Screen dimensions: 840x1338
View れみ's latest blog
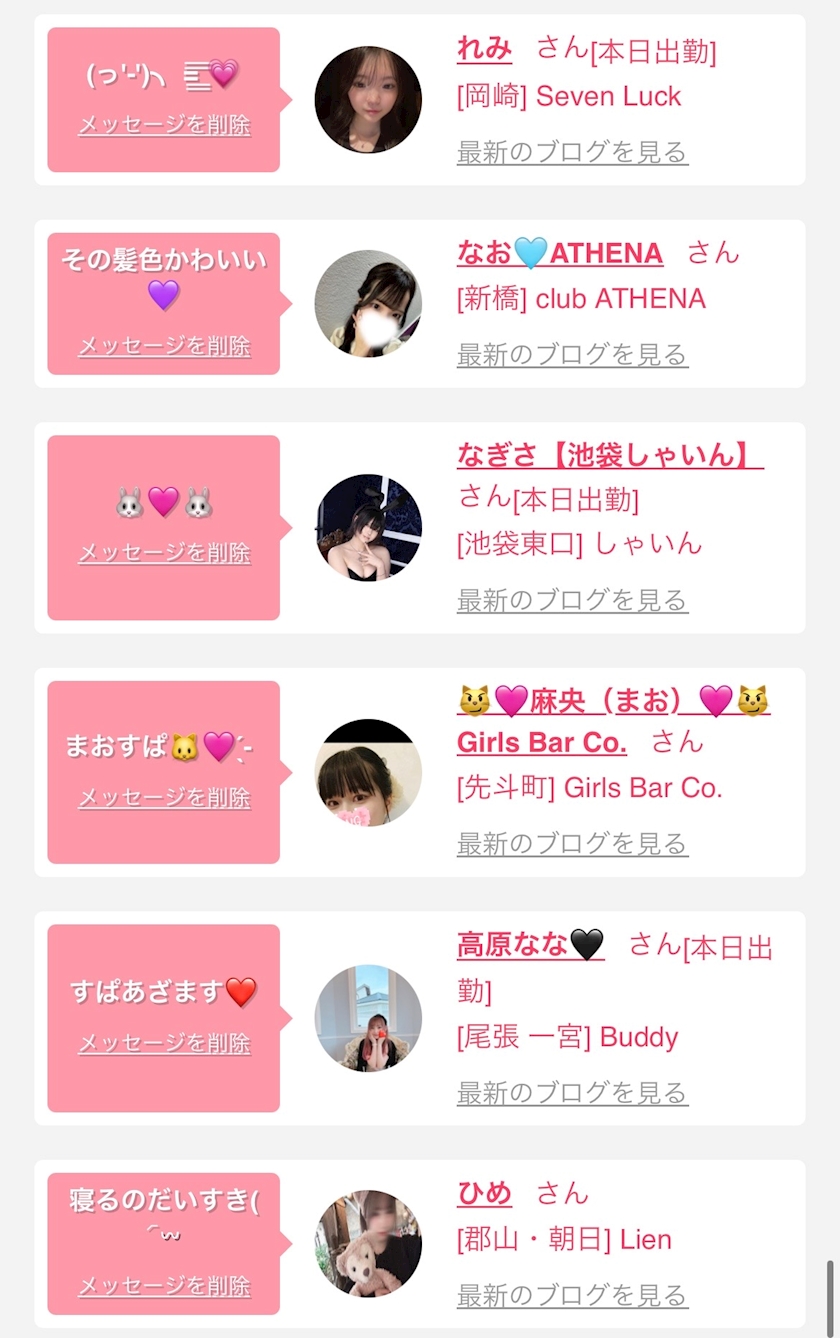pos(572,152)
